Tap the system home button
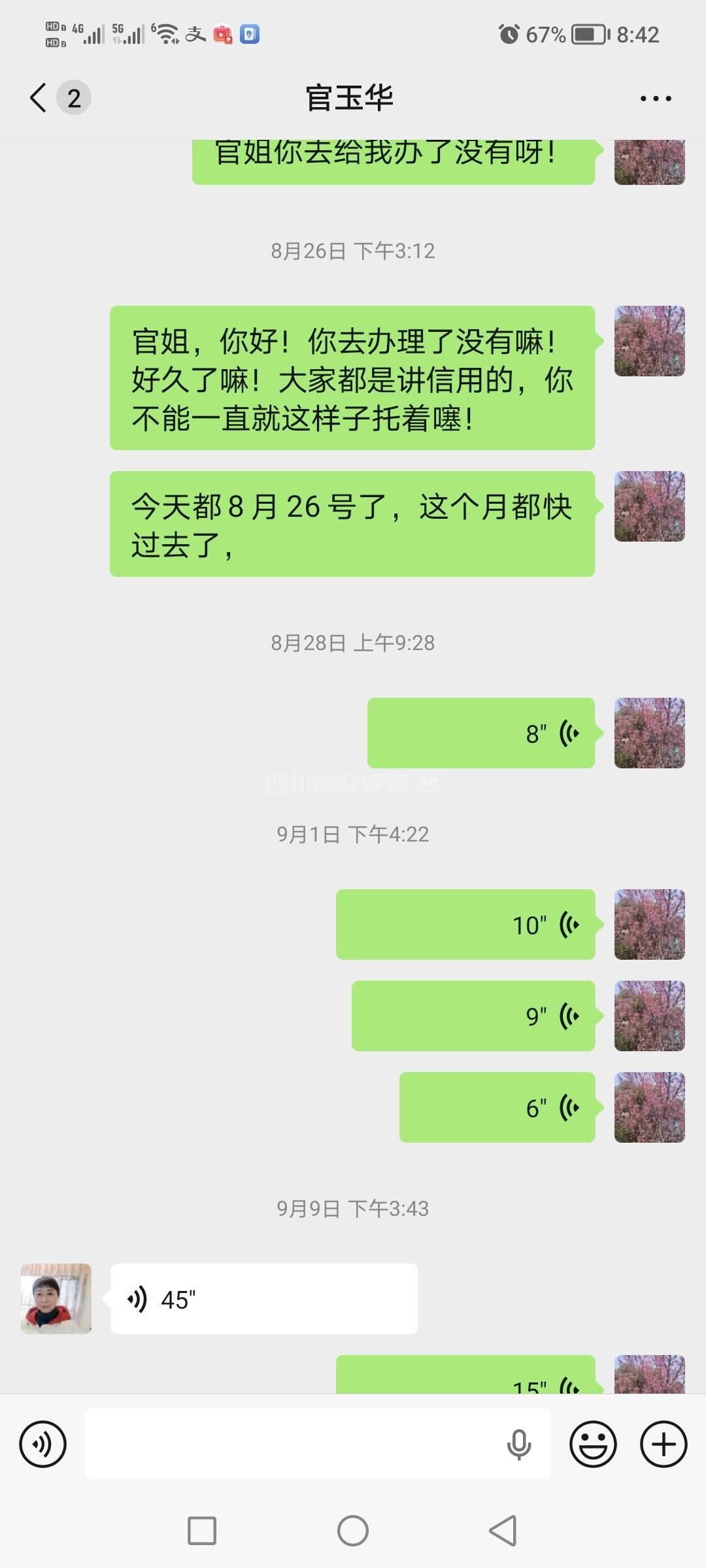Image resolution: width=706 pixels, height=1568 pixels. [353, 1531]
